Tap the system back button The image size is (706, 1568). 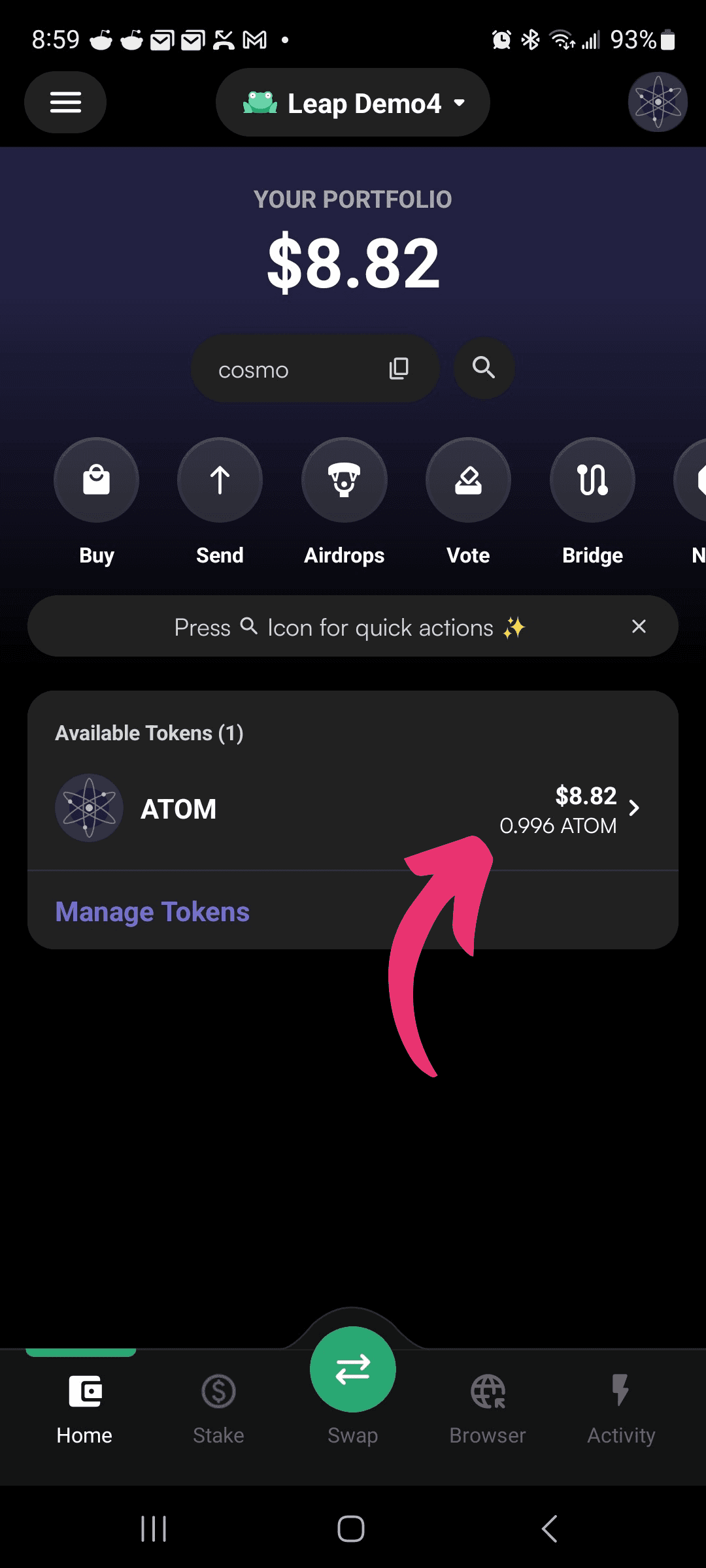tap(550, 1529)
